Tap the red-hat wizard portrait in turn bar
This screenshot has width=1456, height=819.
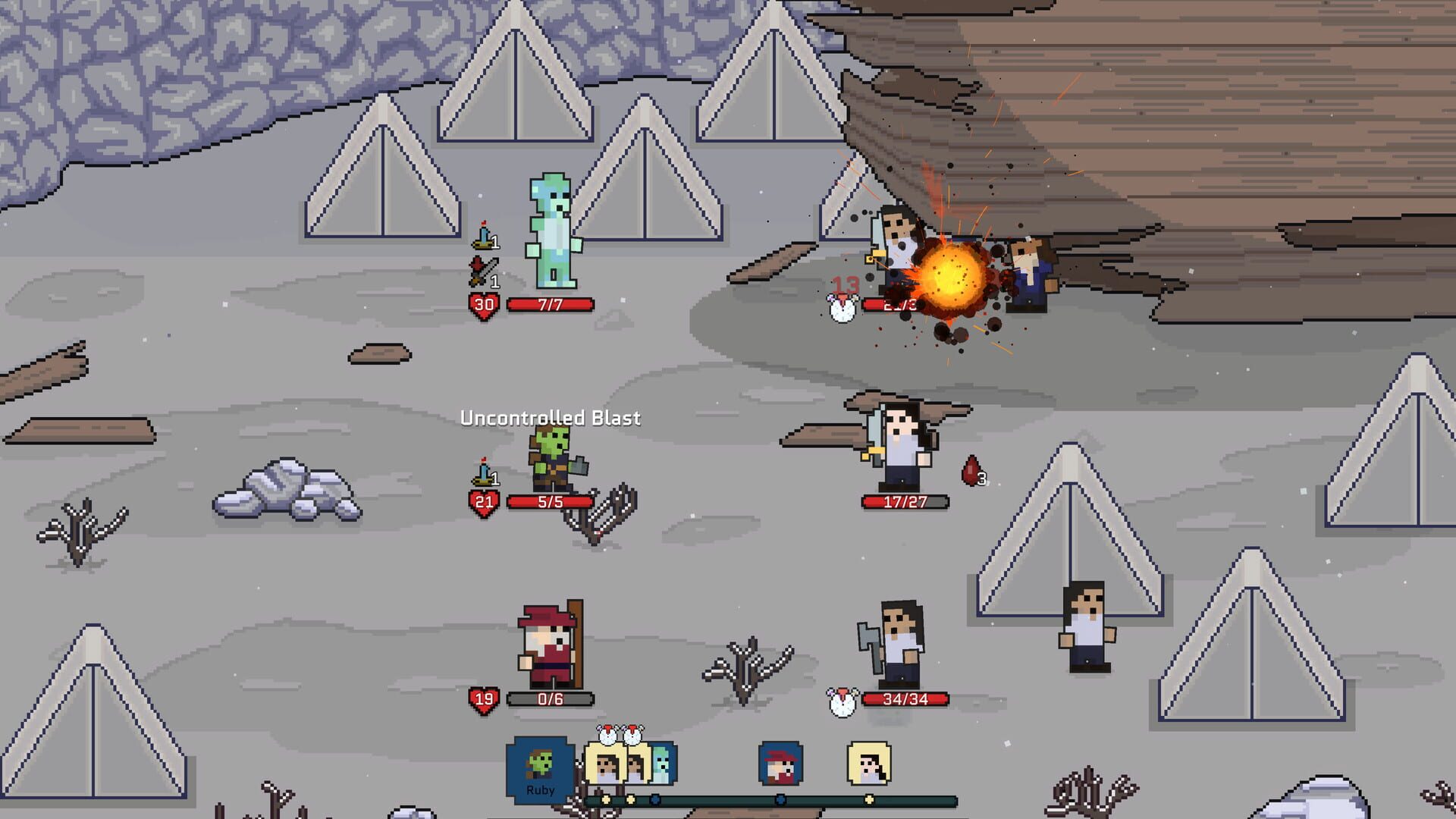tap(780, 763)
